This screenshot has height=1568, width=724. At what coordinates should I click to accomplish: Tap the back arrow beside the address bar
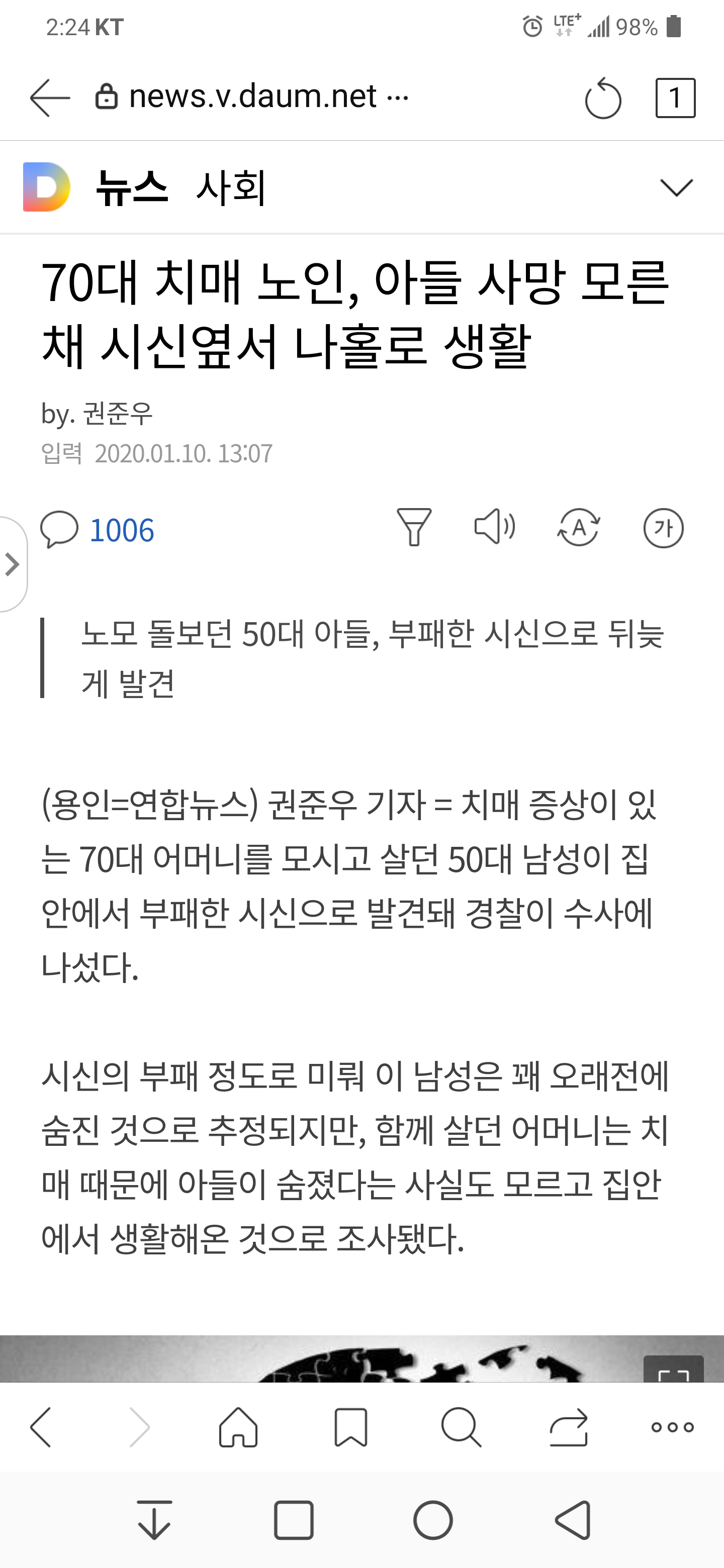pyautogui.click(x=50, y=97)
